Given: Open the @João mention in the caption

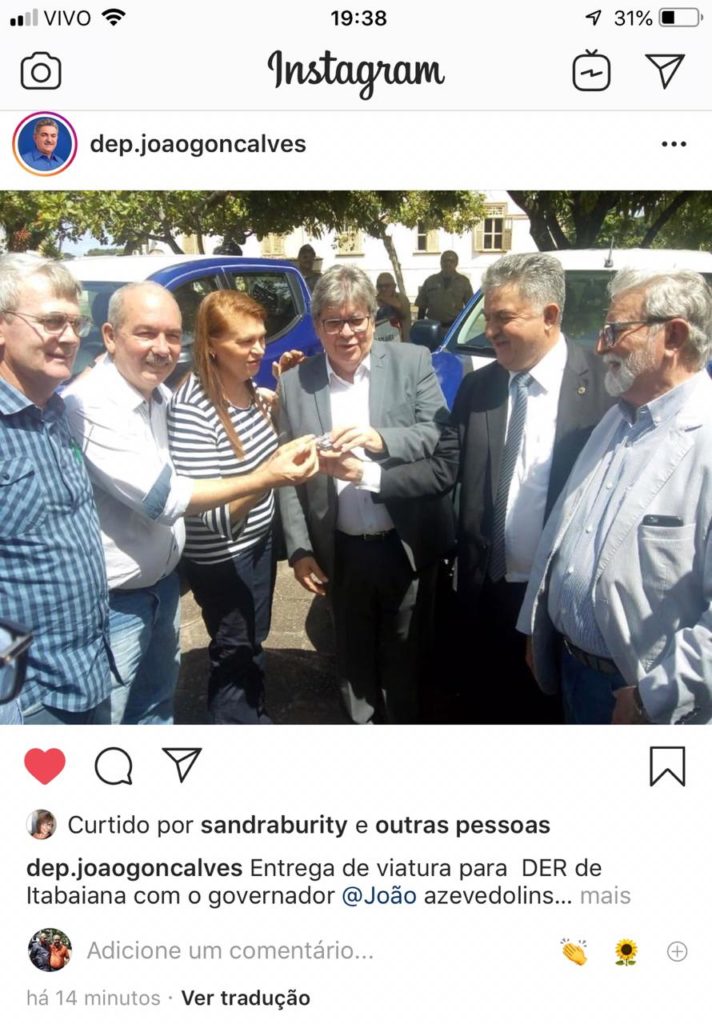Looking at the screenshot, I should point(379,896).
